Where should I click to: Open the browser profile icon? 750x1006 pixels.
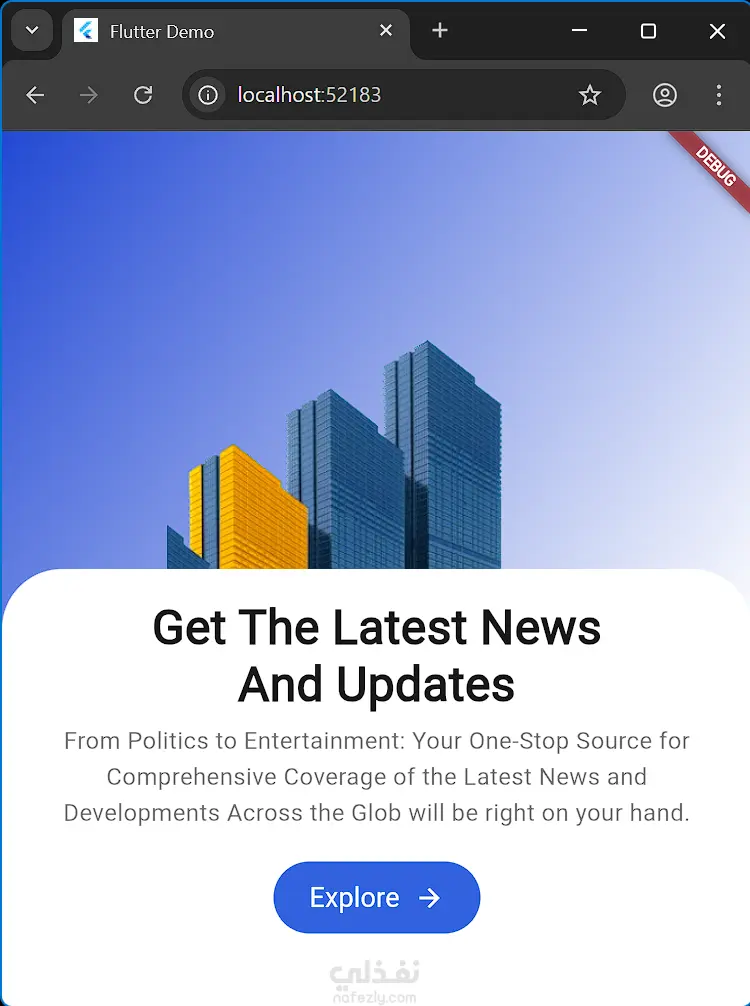tap(665, 95)
